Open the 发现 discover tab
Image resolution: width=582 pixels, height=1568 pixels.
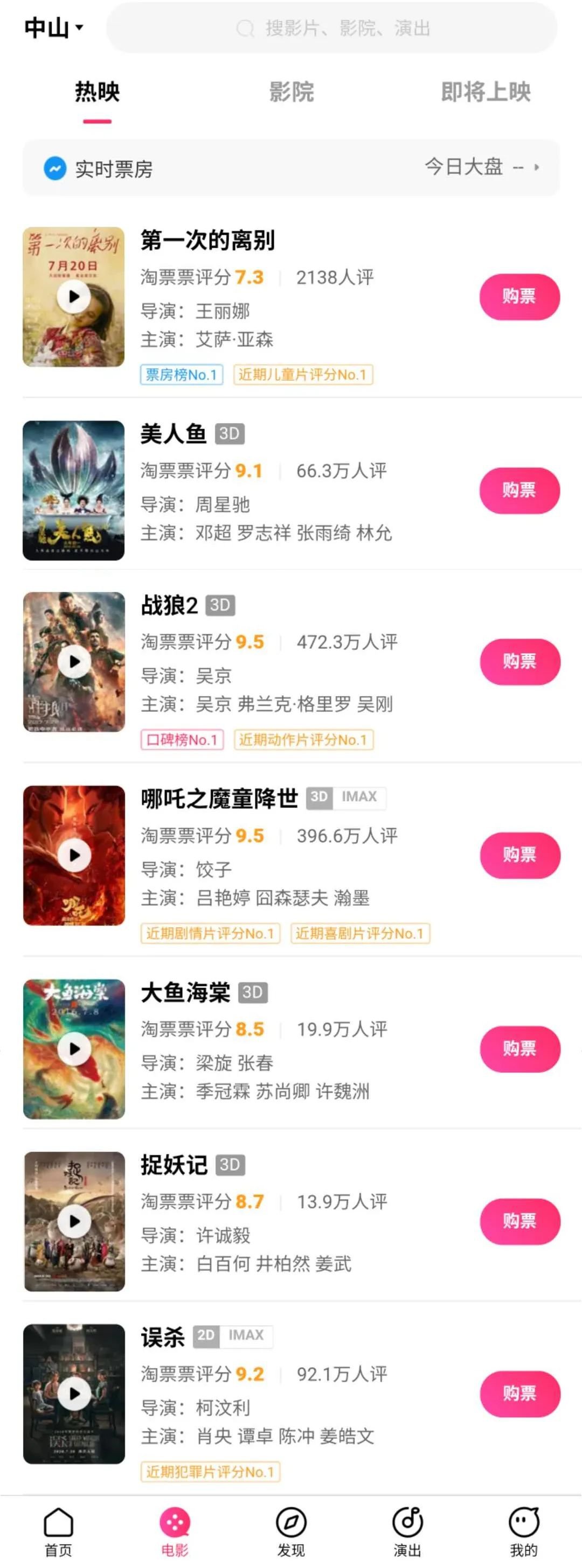pyautogui.click(x=290, y=1531)
